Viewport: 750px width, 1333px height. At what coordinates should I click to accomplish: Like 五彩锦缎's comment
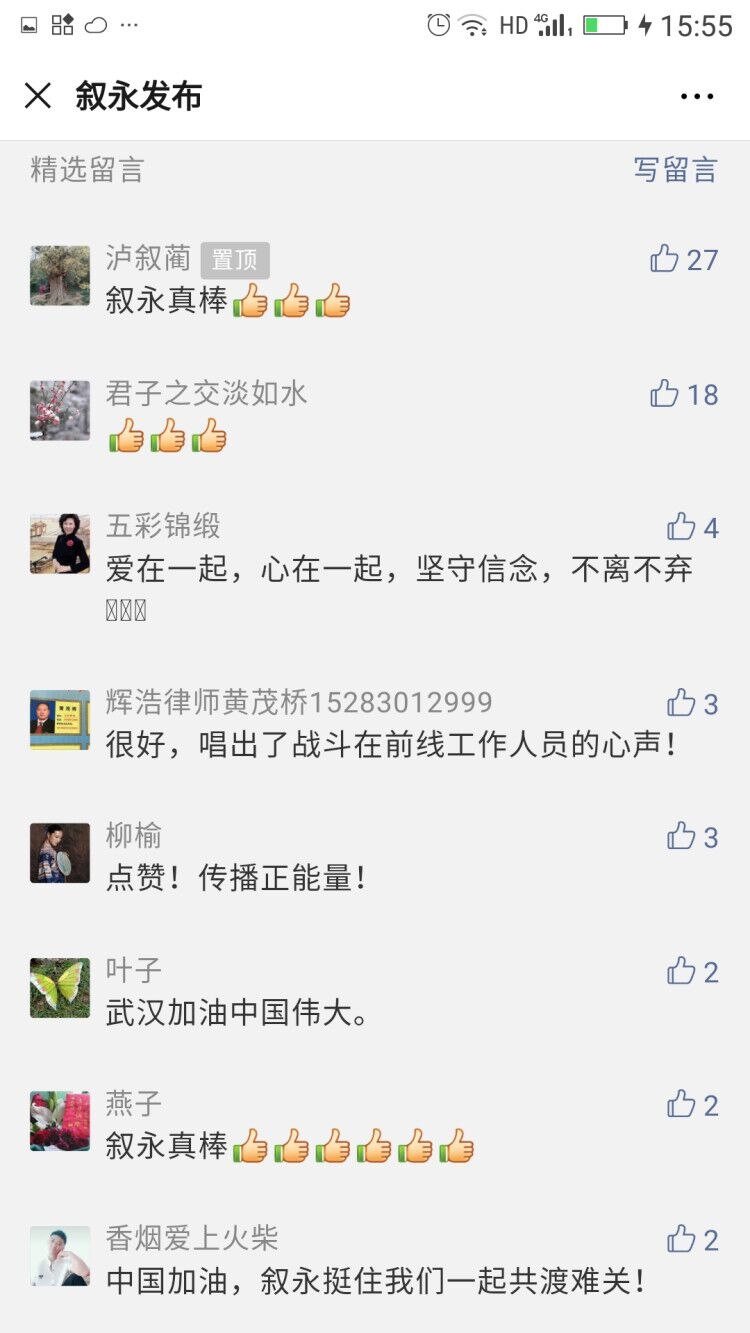(682, 527)
